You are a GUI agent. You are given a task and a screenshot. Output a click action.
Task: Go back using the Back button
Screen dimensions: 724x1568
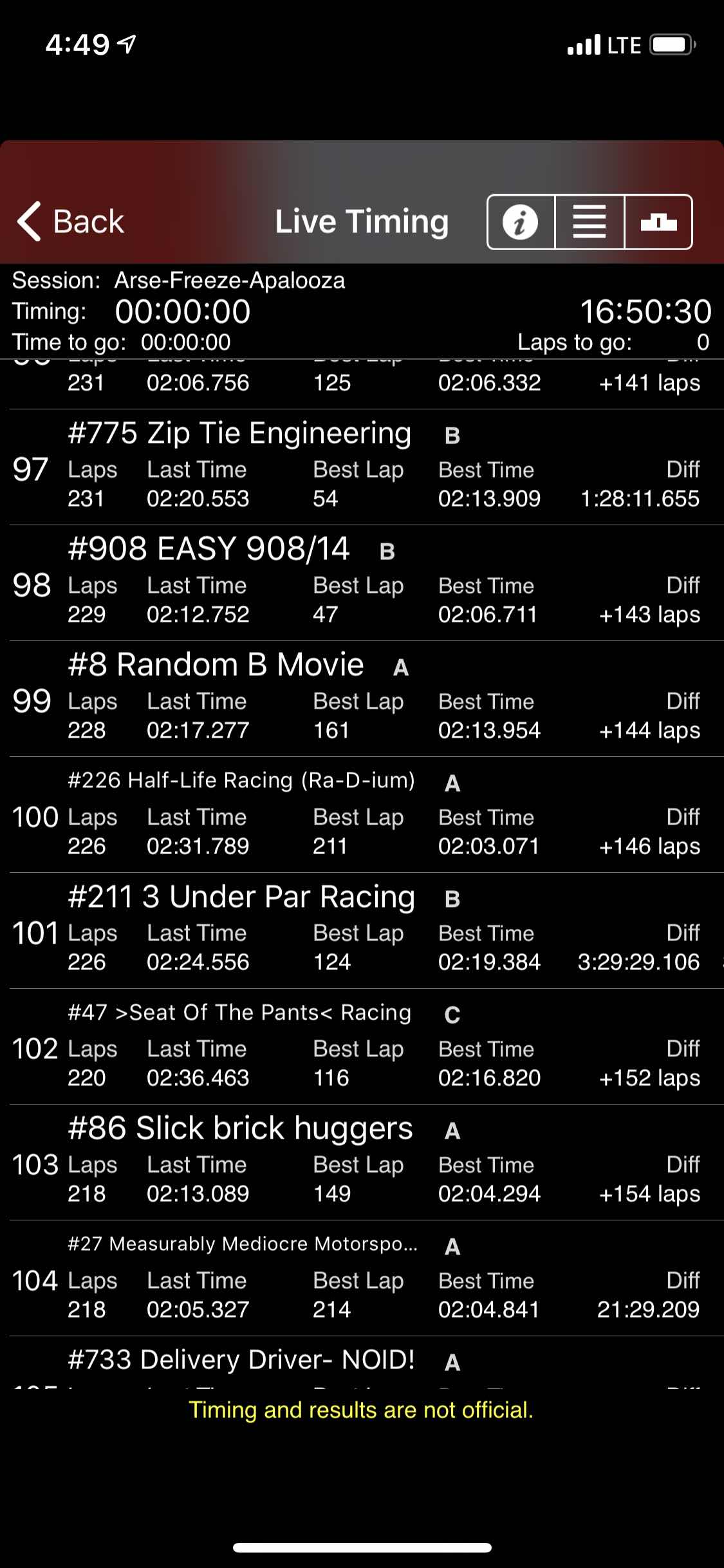click(x=71, y=221)
